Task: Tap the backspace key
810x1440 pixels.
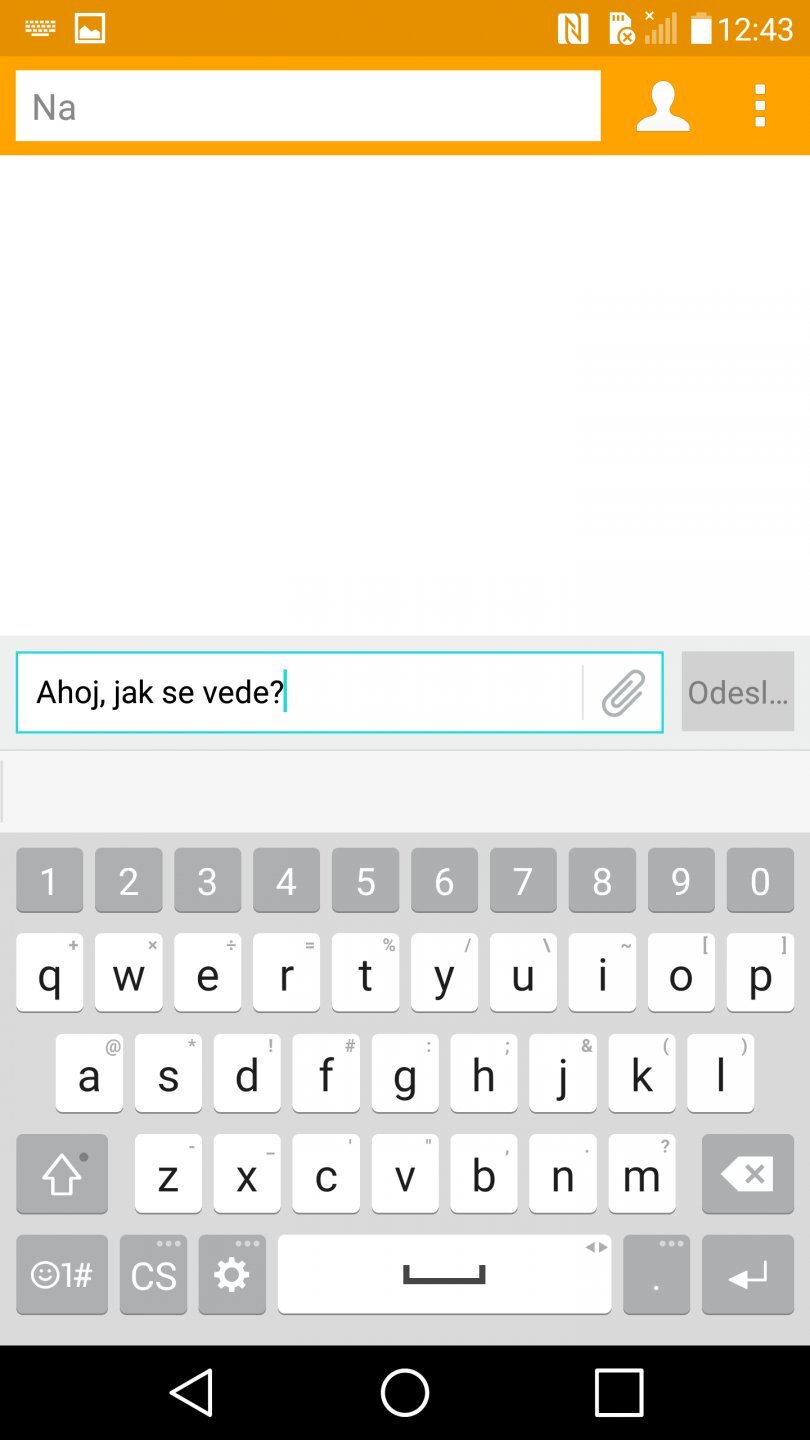Action: [748, 1174]
